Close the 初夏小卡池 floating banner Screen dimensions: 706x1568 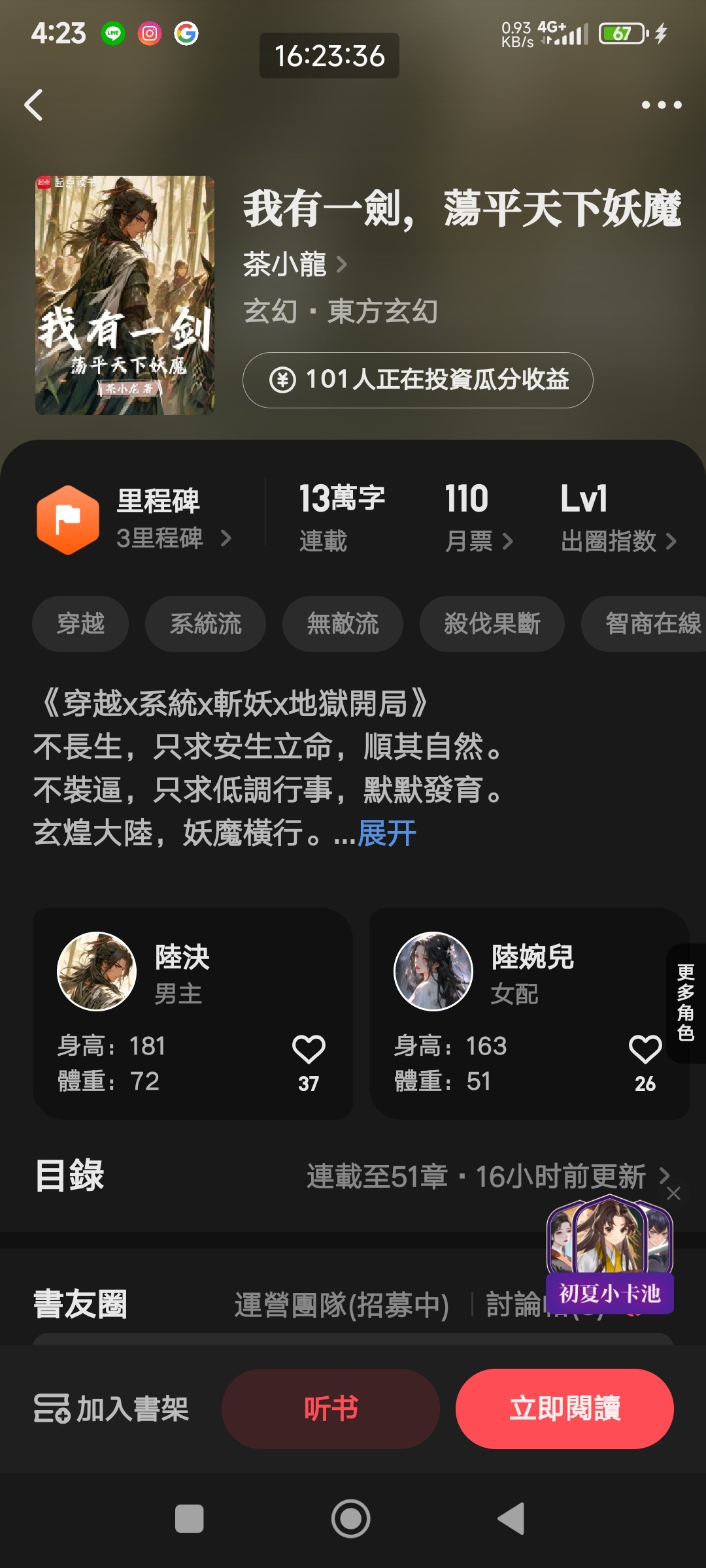pos(673,1194)
